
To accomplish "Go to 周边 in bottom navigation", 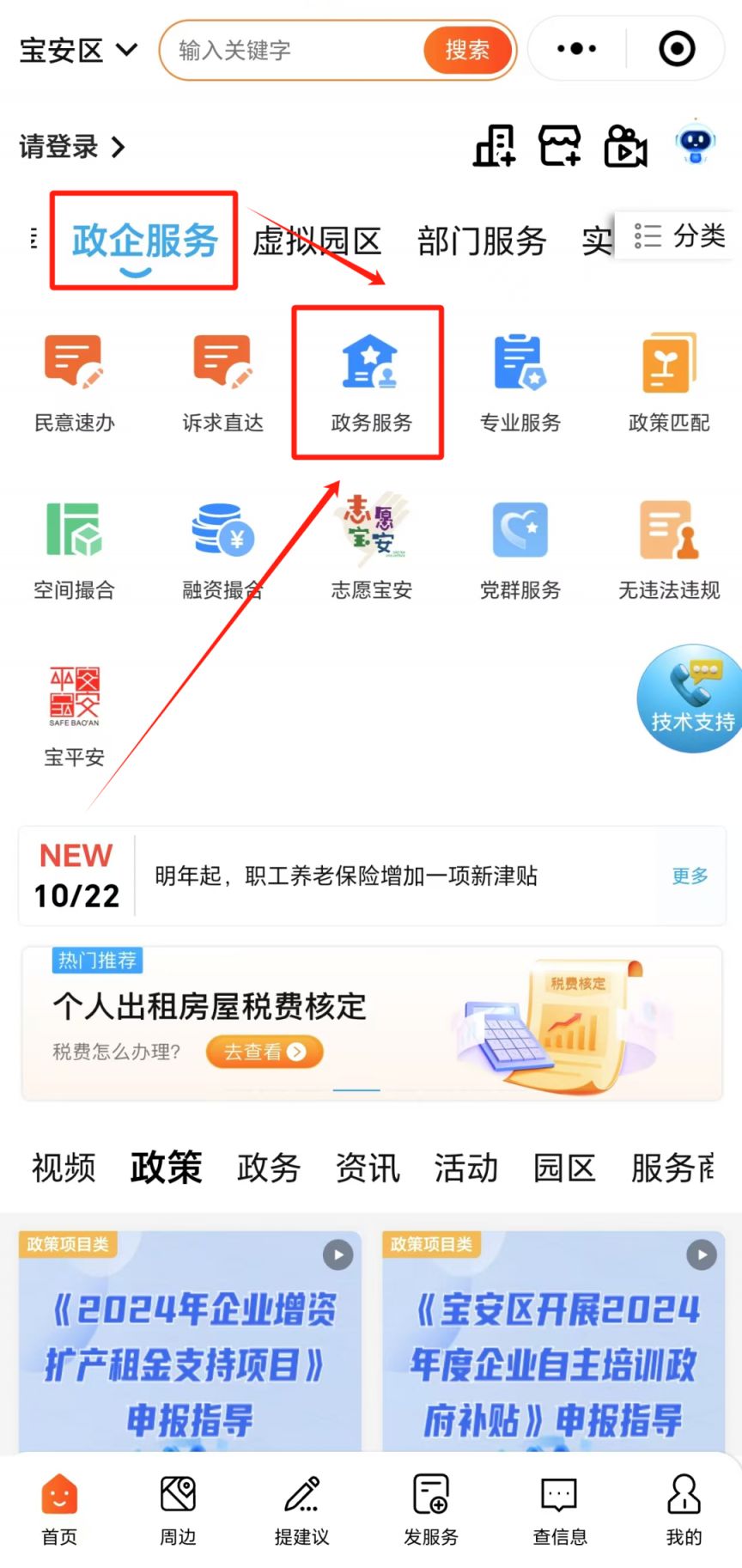I will (x=179, y=1510).
